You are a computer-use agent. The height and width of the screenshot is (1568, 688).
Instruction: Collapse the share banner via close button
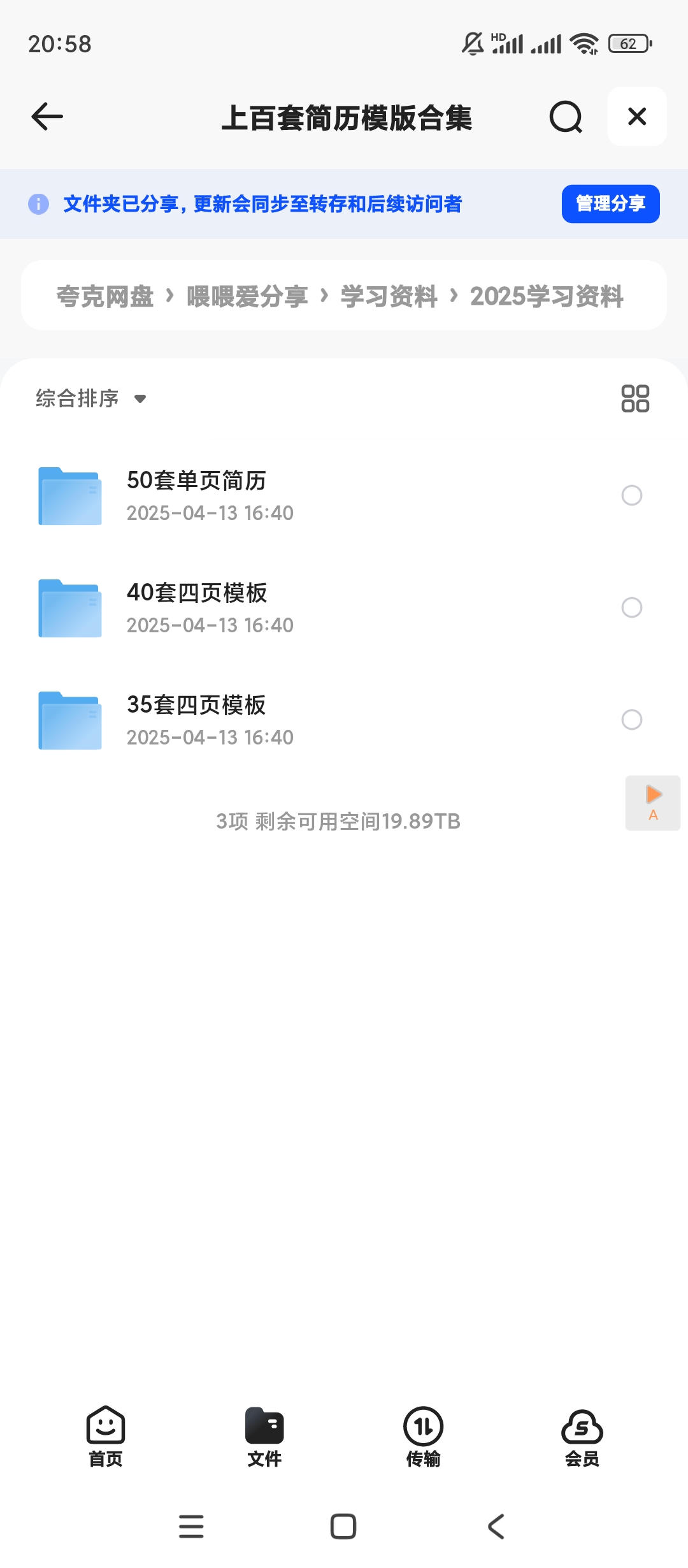pos(636,117)
